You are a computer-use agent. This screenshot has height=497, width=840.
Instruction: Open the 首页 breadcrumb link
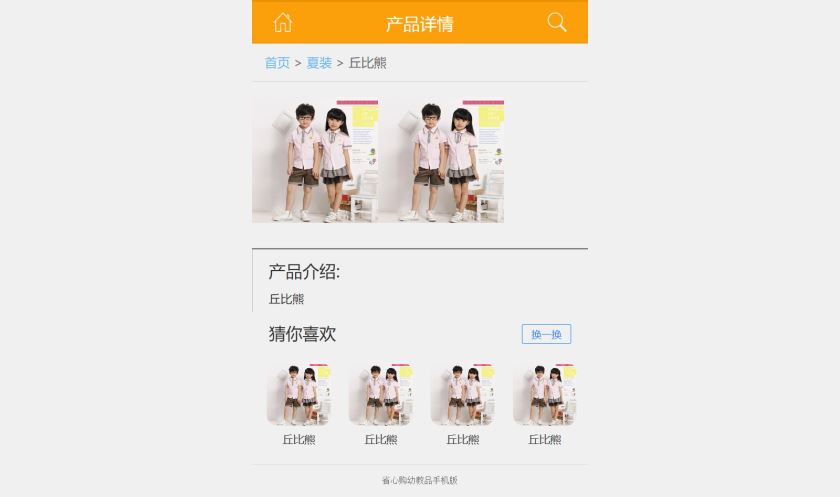click(277, 63)
